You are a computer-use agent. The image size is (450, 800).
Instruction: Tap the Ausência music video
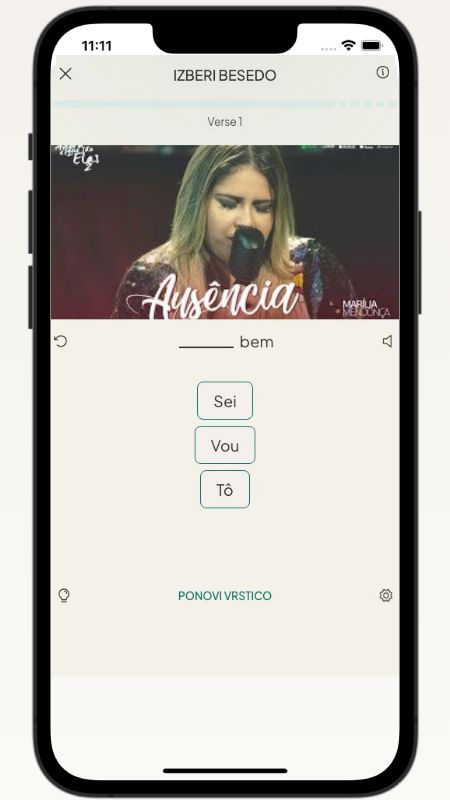coord(225,232)
